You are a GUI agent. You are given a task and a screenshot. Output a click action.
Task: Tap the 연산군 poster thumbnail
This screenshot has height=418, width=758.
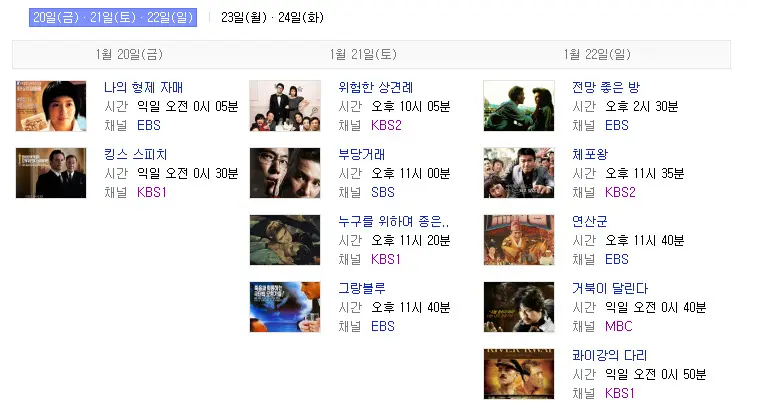(x=519, y=240)
